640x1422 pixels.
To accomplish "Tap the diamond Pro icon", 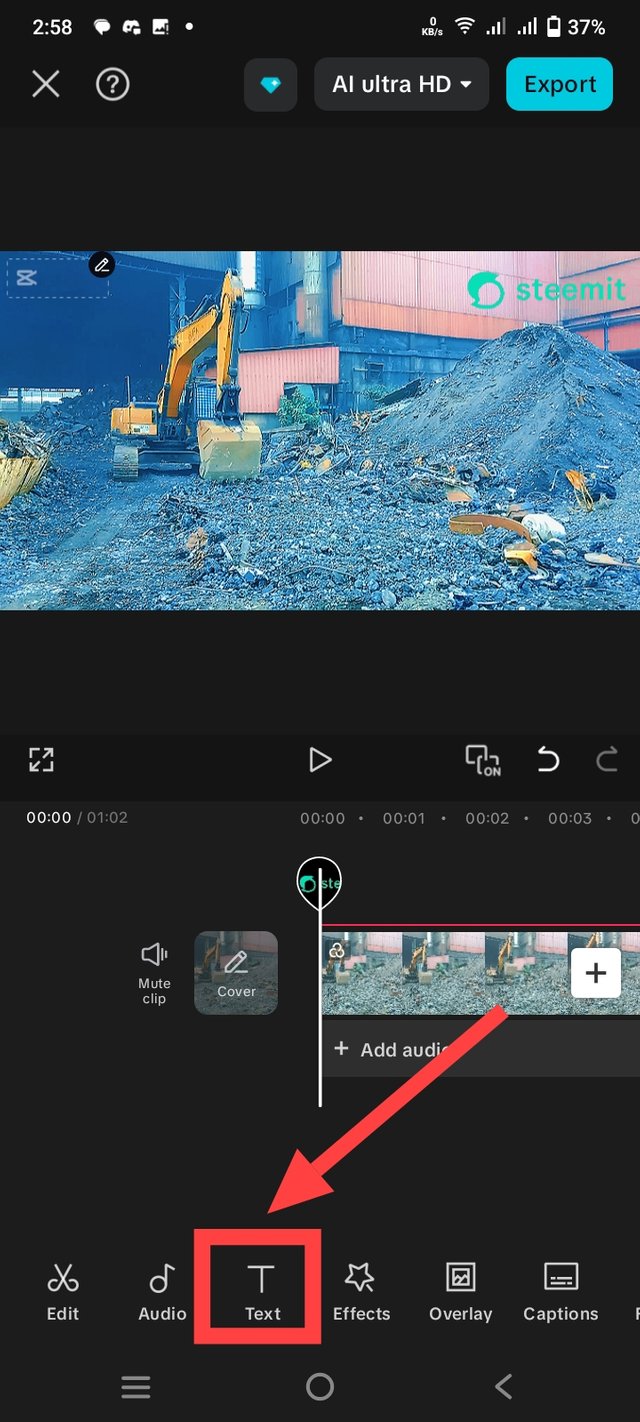I will pyautogui.click(x=270, y=85).
